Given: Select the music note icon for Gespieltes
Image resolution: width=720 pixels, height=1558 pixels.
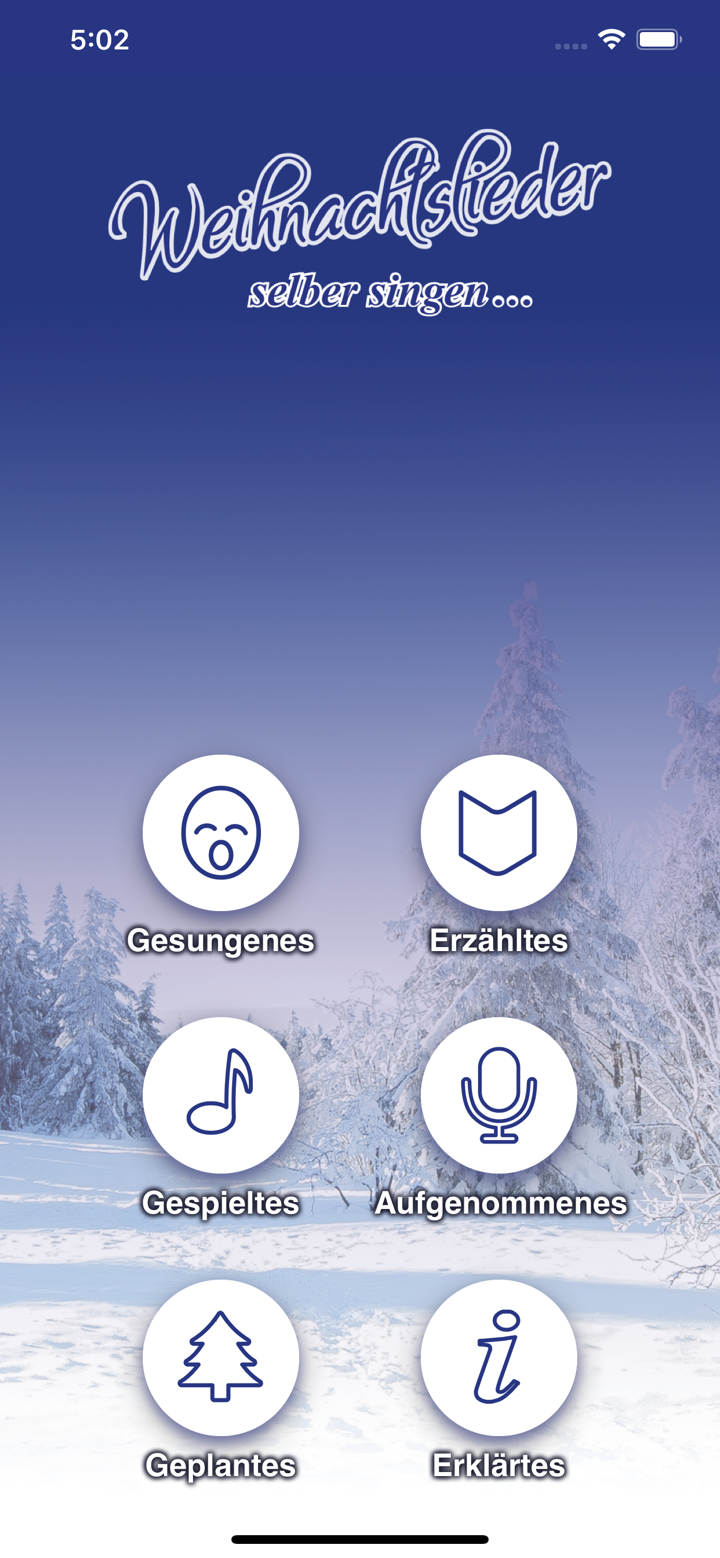Looking at the screenshot, I should pyautogui.click(x=220, y=1094).
